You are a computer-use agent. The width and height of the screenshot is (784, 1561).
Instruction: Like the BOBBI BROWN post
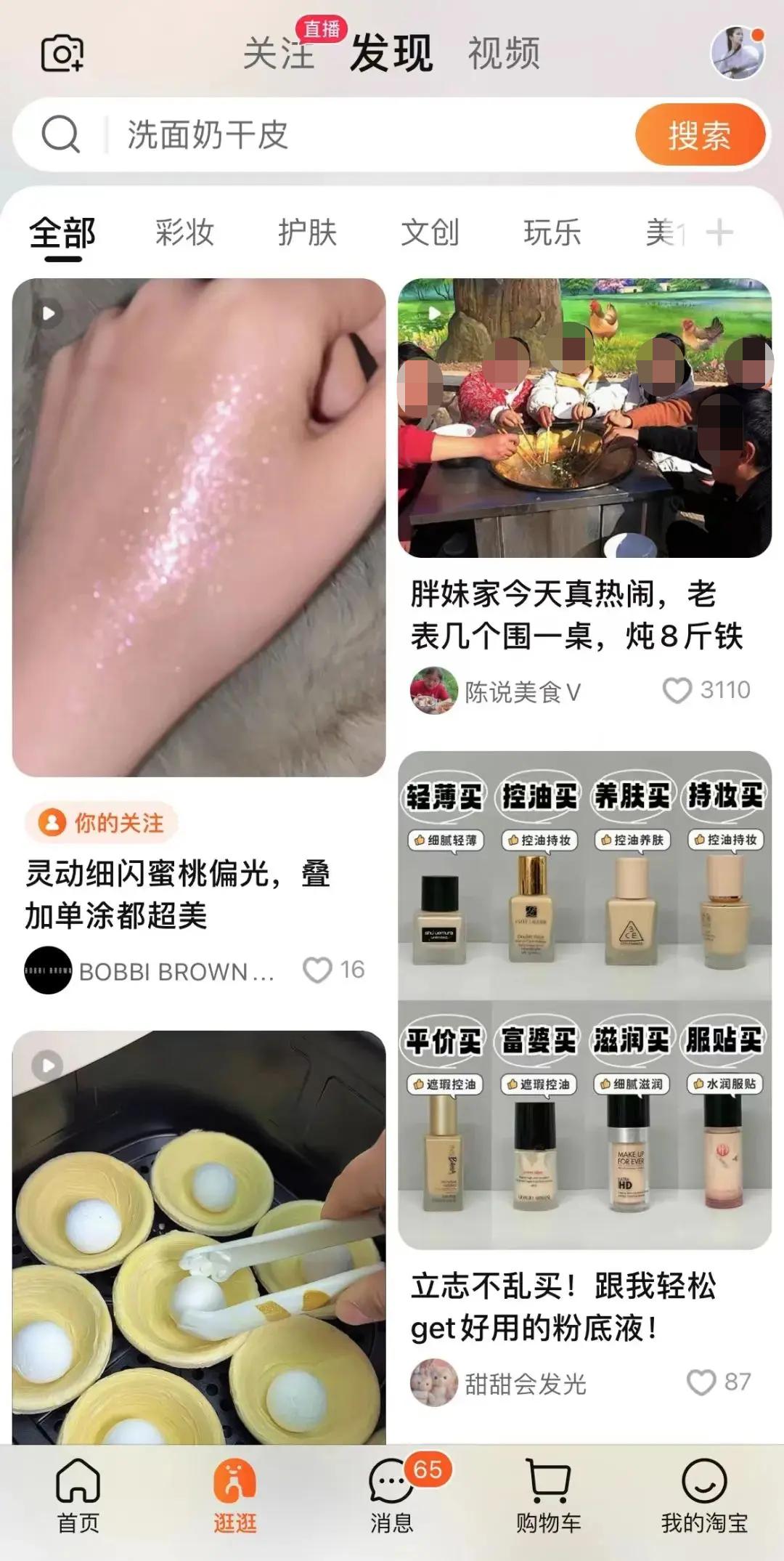[x=317, y=970]
